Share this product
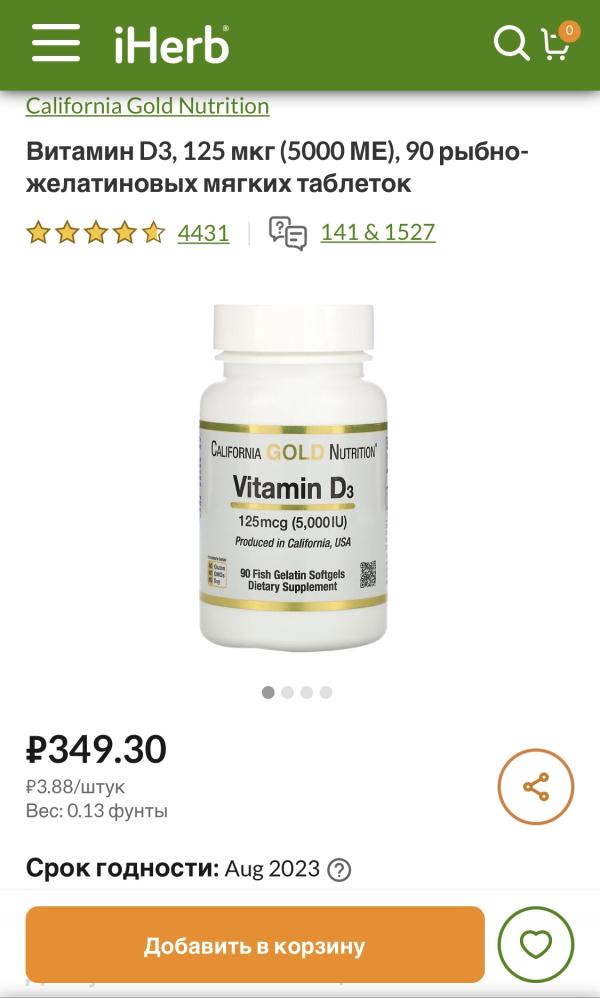The width and height of the screenshot is (600, 998). coord(536,787)
